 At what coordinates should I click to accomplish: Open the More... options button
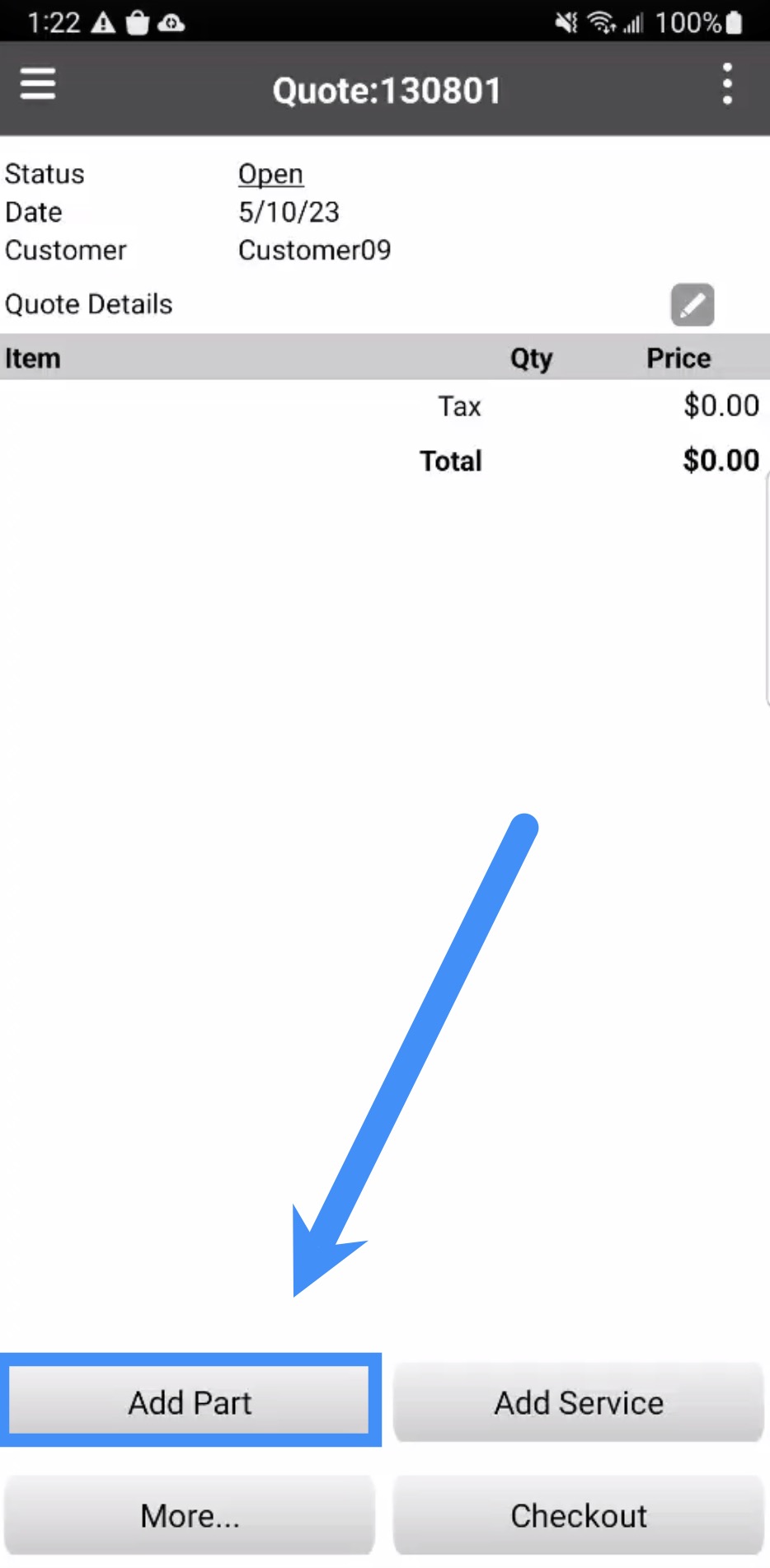click(190, 1515)
